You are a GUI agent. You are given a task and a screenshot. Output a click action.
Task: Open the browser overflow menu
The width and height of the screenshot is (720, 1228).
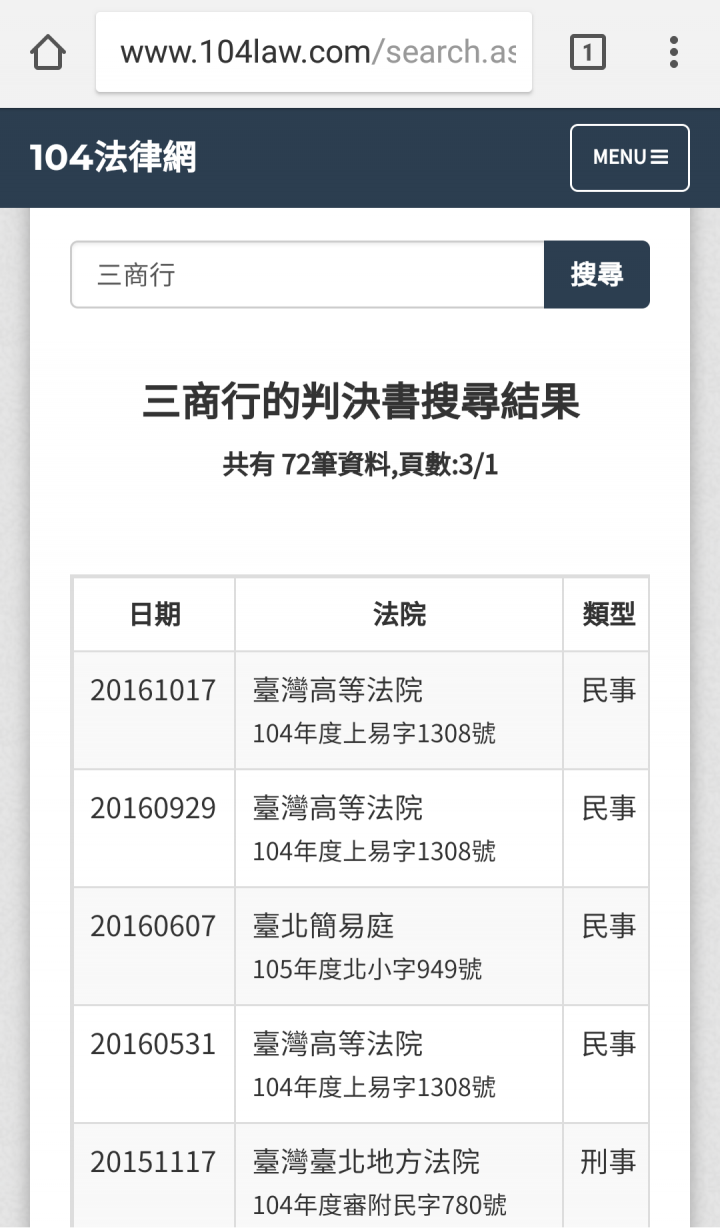pyautogui.click(x=674, y=52)
